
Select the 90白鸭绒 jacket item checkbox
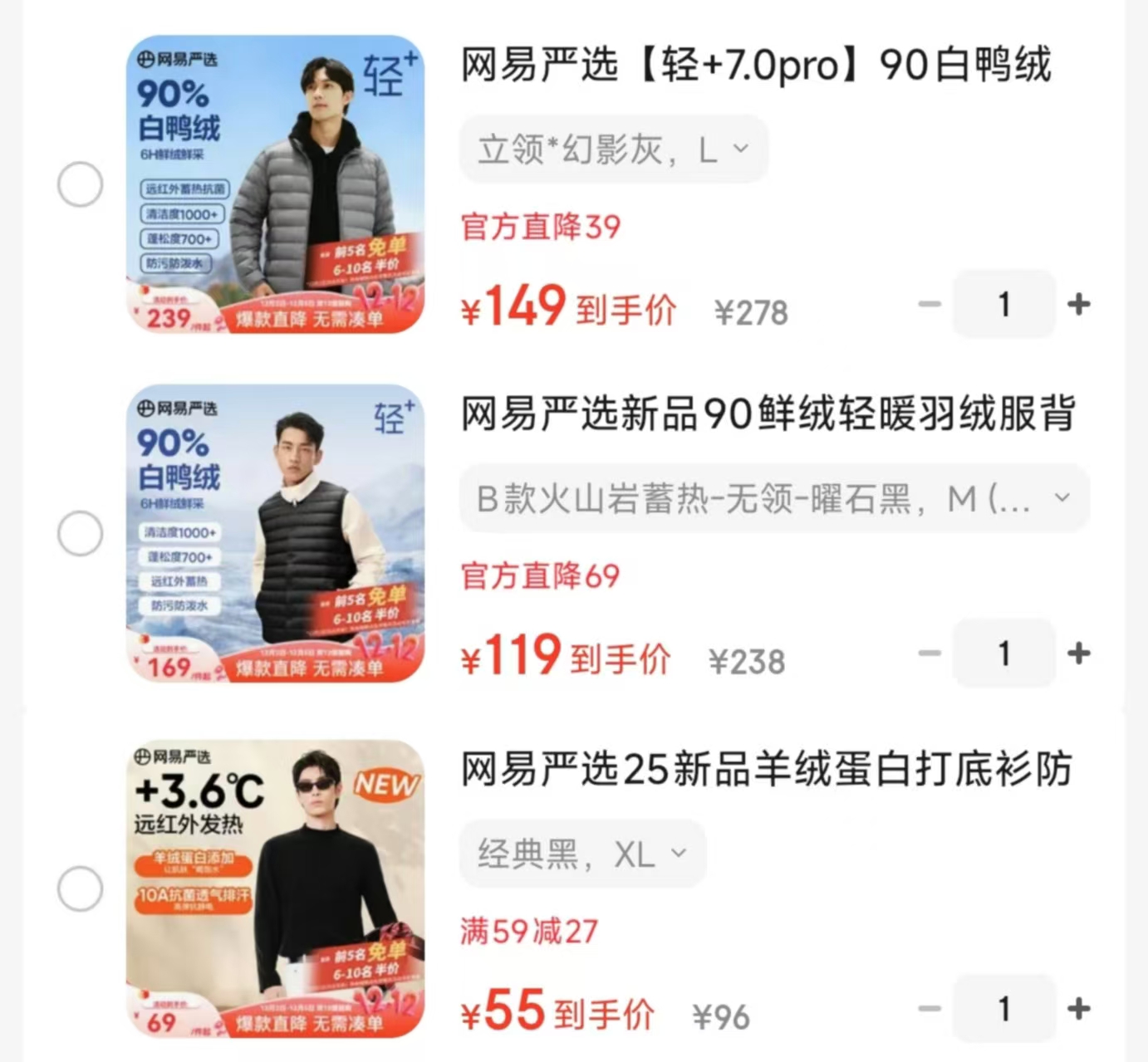click(80, 184)
